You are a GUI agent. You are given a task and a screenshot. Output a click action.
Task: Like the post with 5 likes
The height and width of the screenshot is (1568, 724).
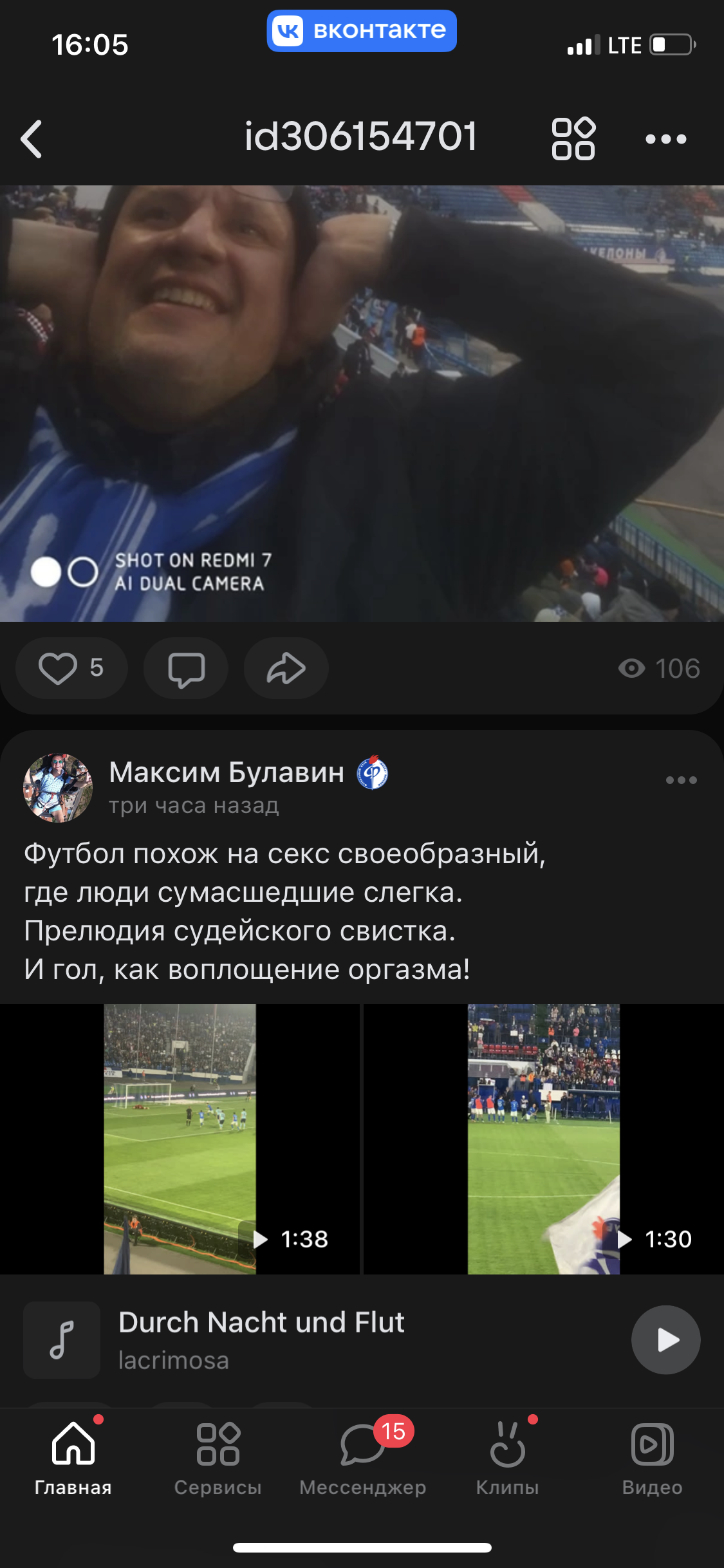coord(71,668)
